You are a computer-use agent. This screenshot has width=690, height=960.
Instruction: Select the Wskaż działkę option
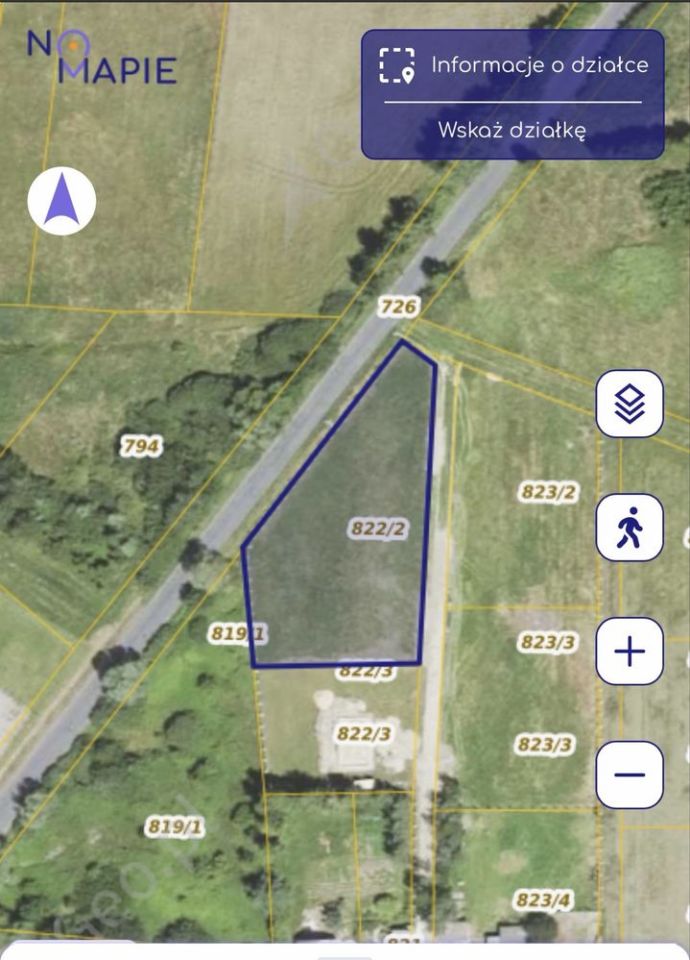coord(512,130)
